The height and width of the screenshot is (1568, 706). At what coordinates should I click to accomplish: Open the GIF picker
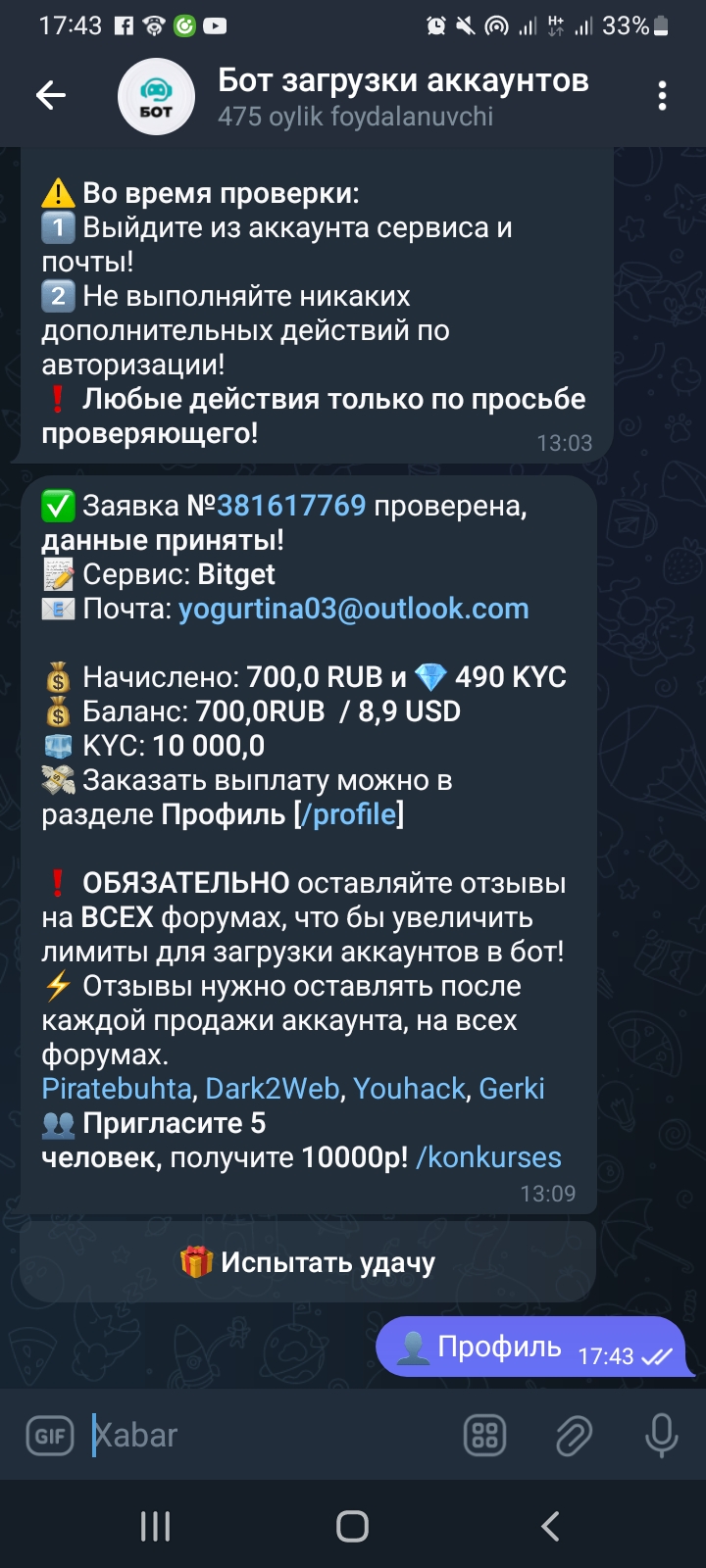(x=49, y=1436)
